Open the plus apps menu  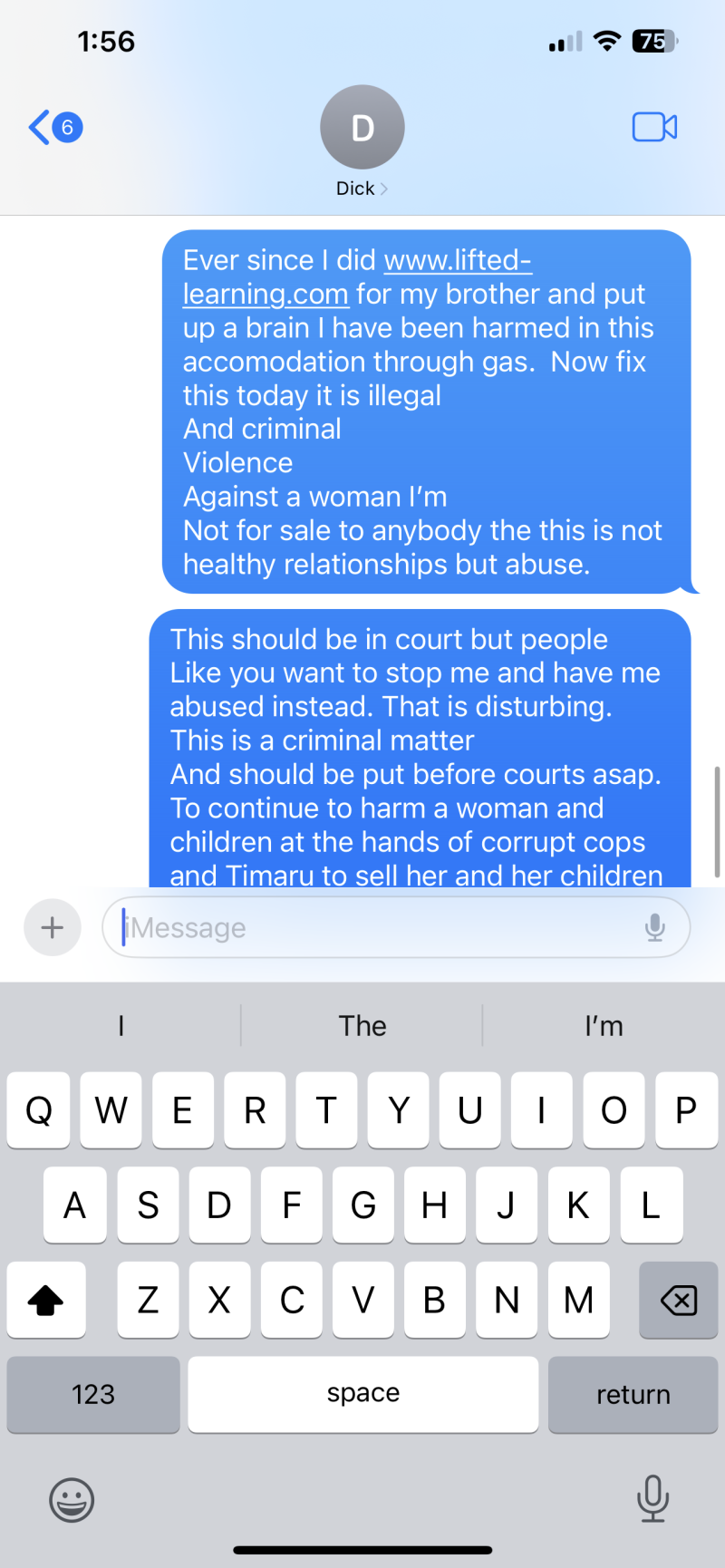pos(53,927)
